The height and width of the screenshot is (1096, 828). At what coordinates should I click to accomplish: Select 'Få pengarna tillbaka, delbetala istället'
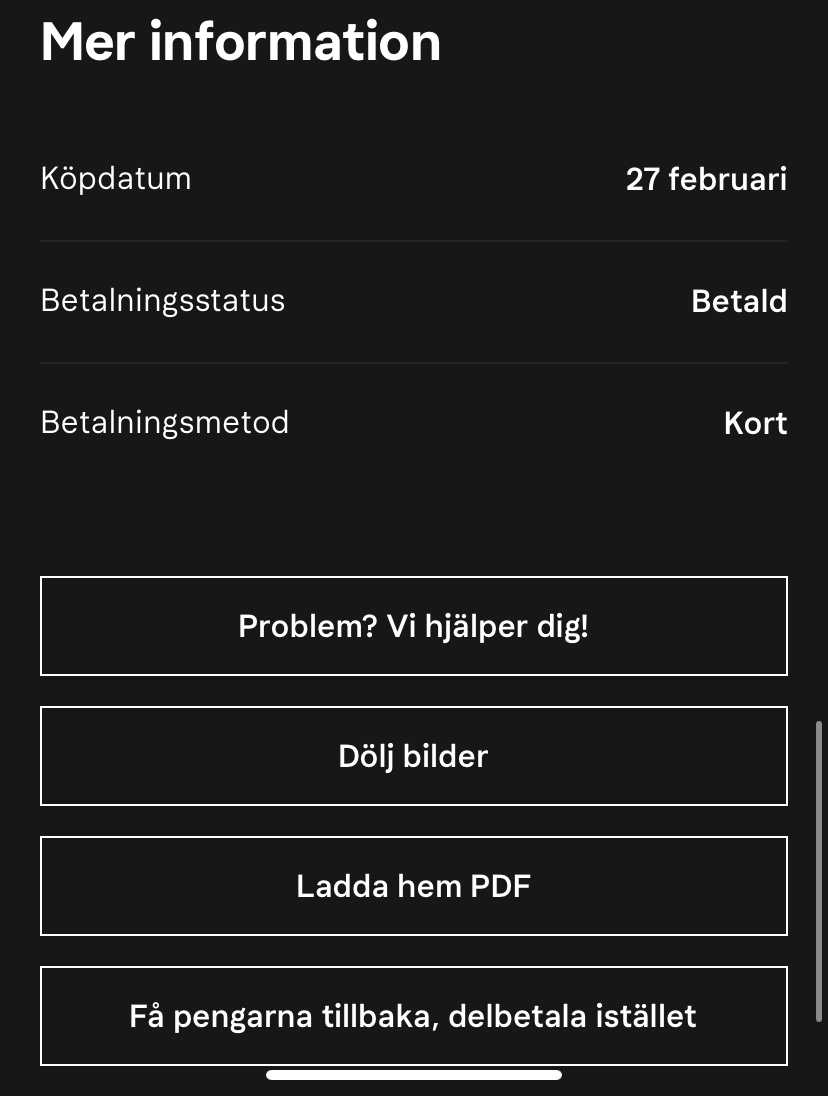point(413,1016)
